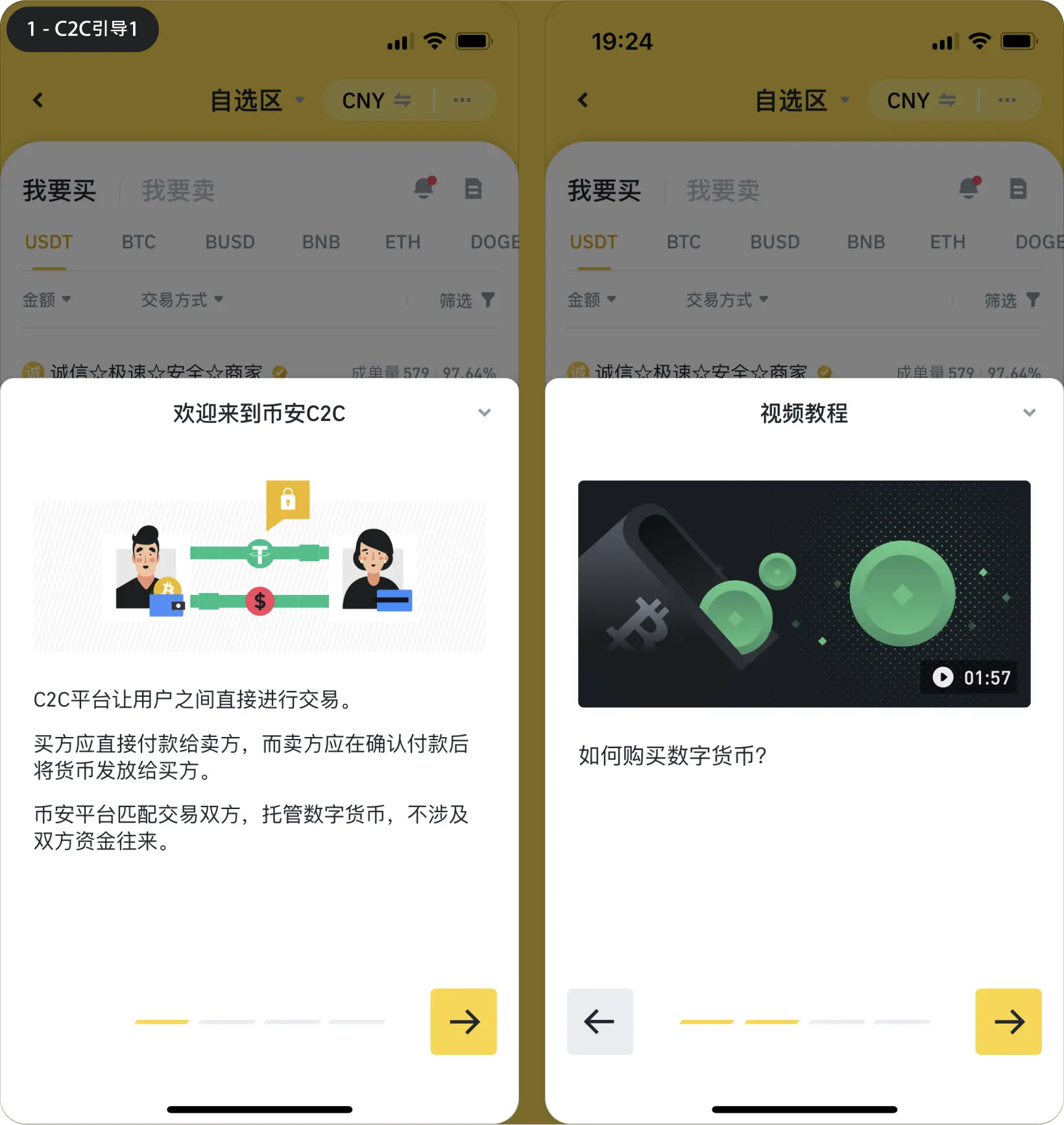Collapse the 欢迎来到币安C2C welcome sheet
Viewport: 1064px width, 1125px height.
click(484, 413)
